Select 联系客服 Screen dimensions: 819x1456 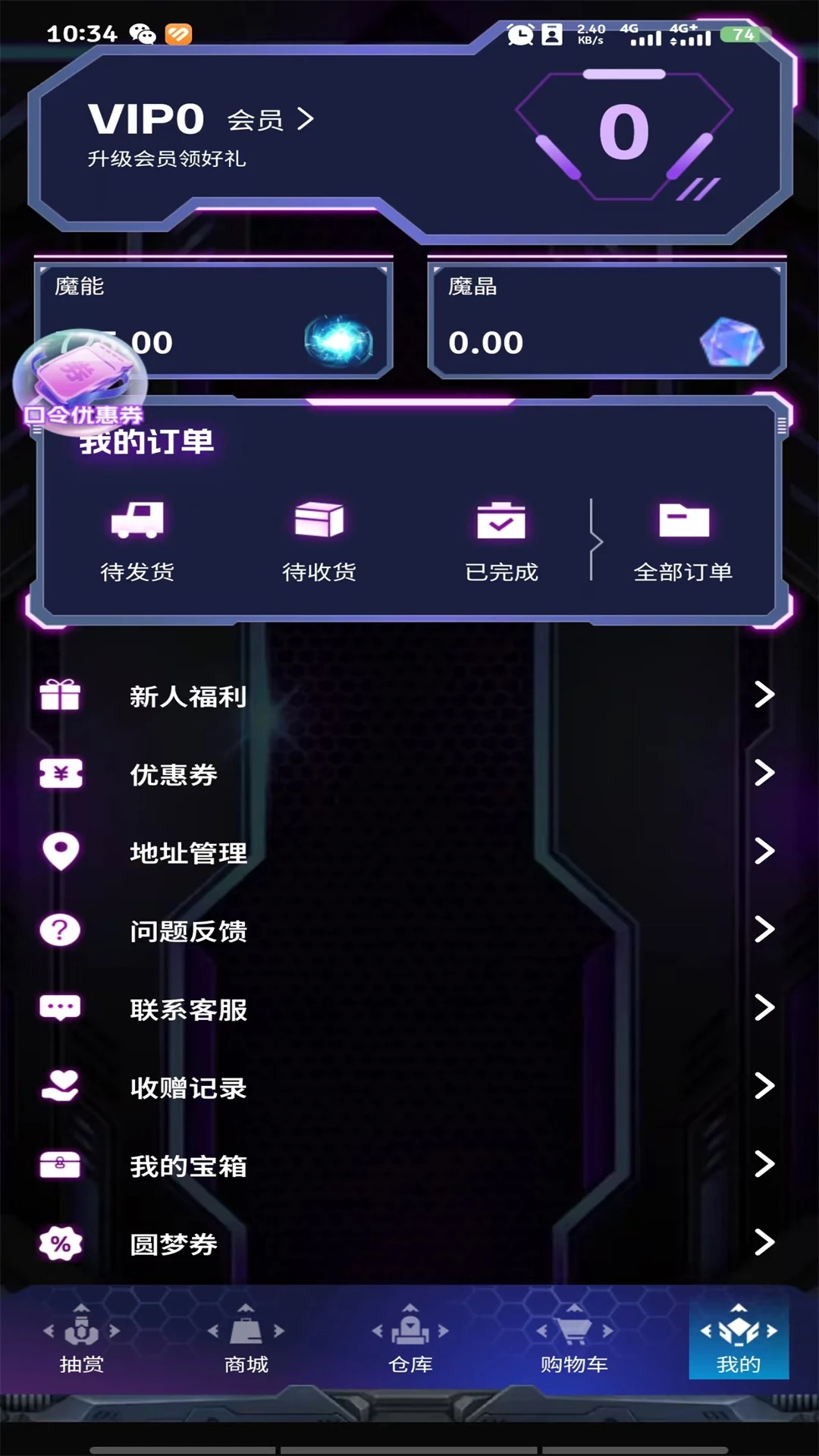pos(409,1009)
